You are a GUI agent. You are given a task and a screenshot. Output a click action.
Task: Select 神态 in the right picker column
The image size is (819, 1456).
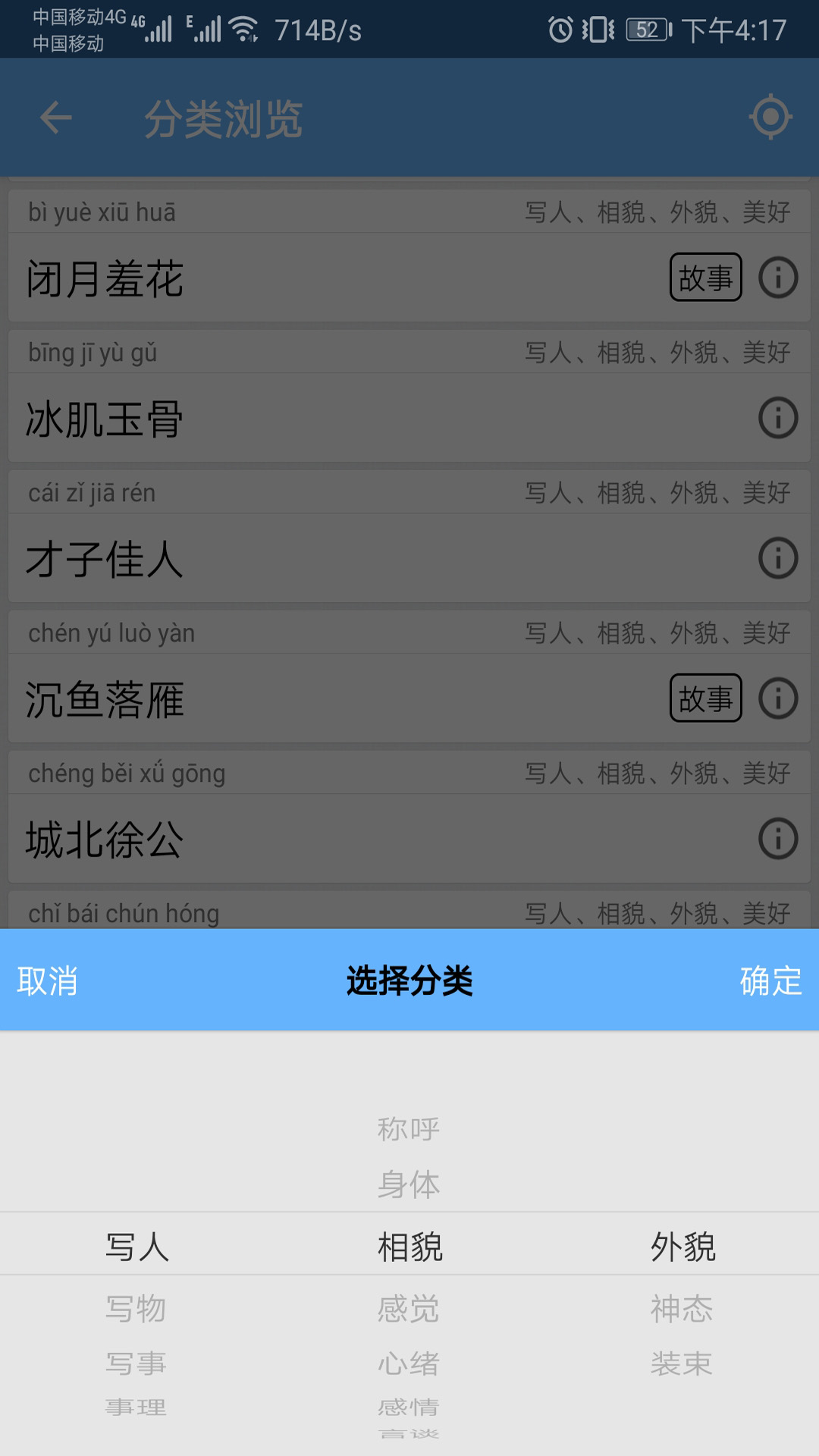pyautogui.click(x=682, y=1306)
